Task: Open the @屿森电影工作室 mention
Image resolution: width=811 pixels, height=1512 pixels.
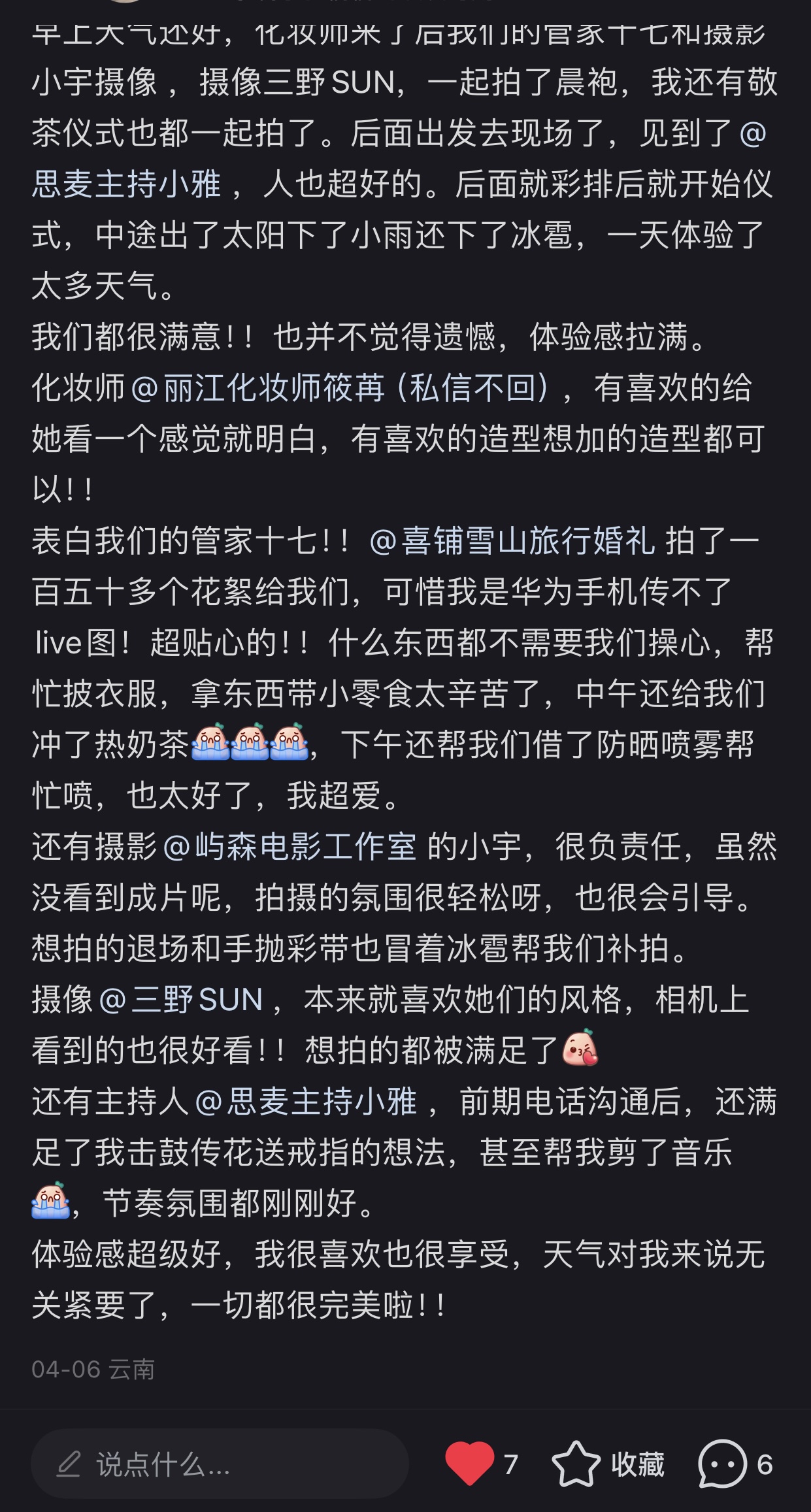Action: [x=290, y=847]
